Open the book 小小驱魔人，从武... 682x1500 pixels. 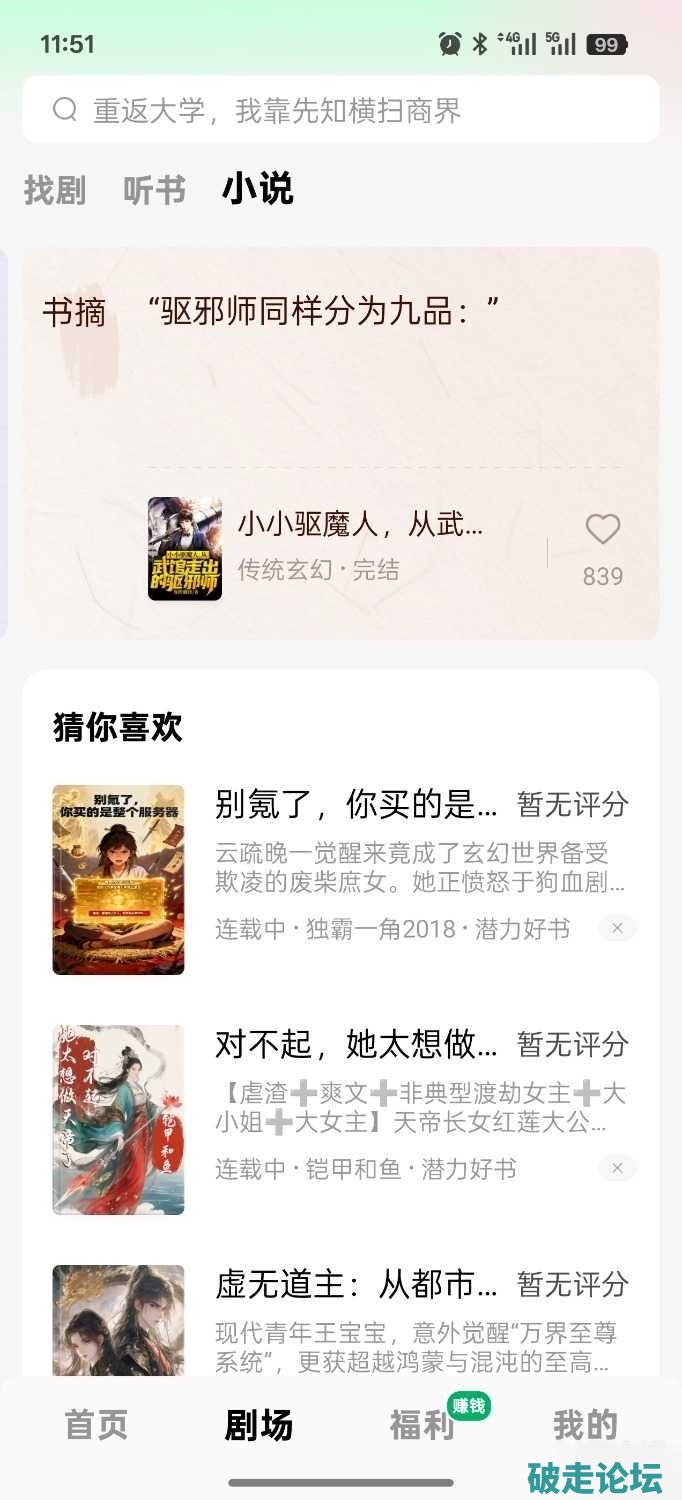360,524
